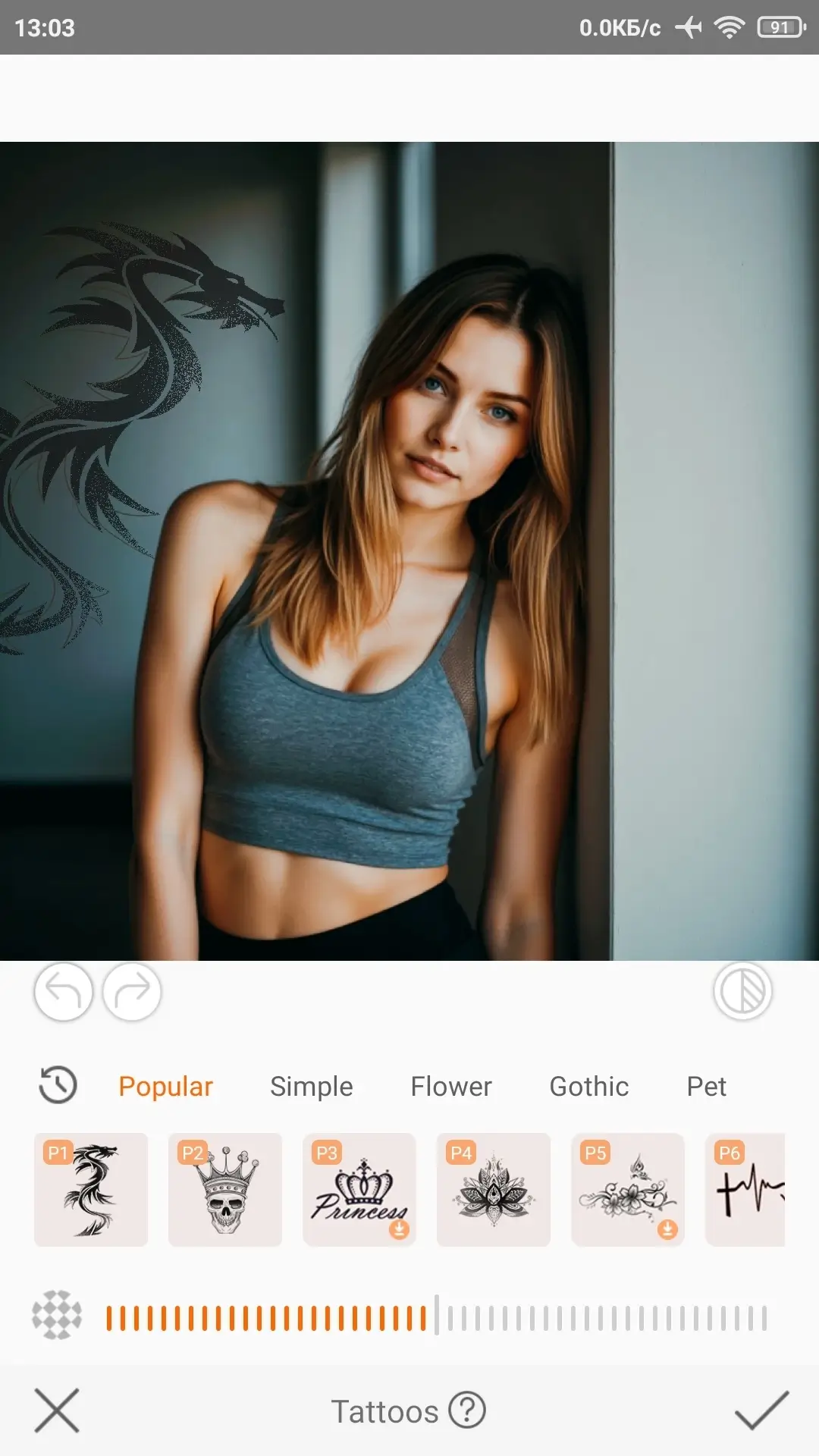The height and width of the screenshot is (1456, 819).
Task: Redo the reverted edit
Action: [x=132, y=991]
